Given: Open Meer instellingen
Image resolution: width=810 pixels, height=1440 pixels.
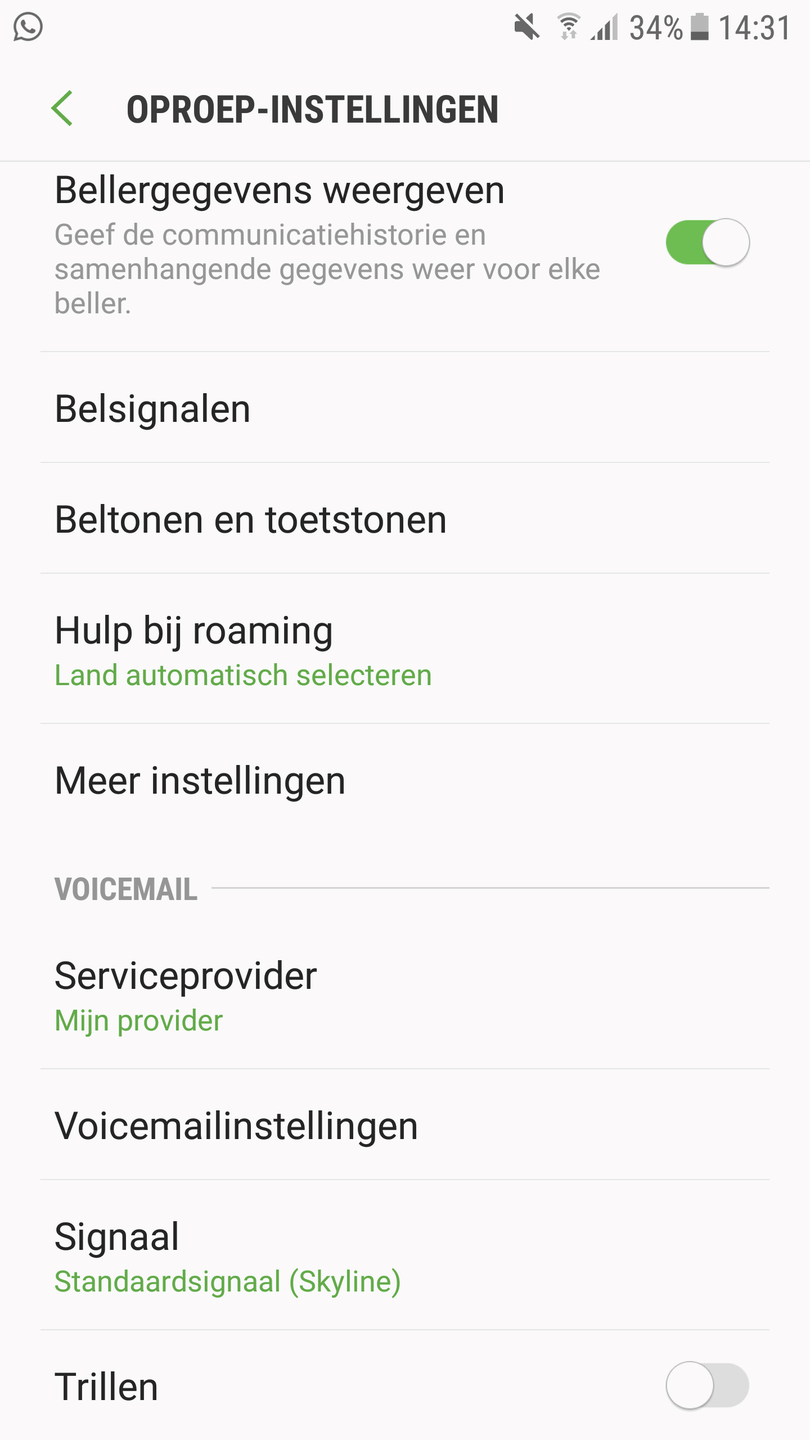Looking at the screenshot, I should (x=404, y=781).
